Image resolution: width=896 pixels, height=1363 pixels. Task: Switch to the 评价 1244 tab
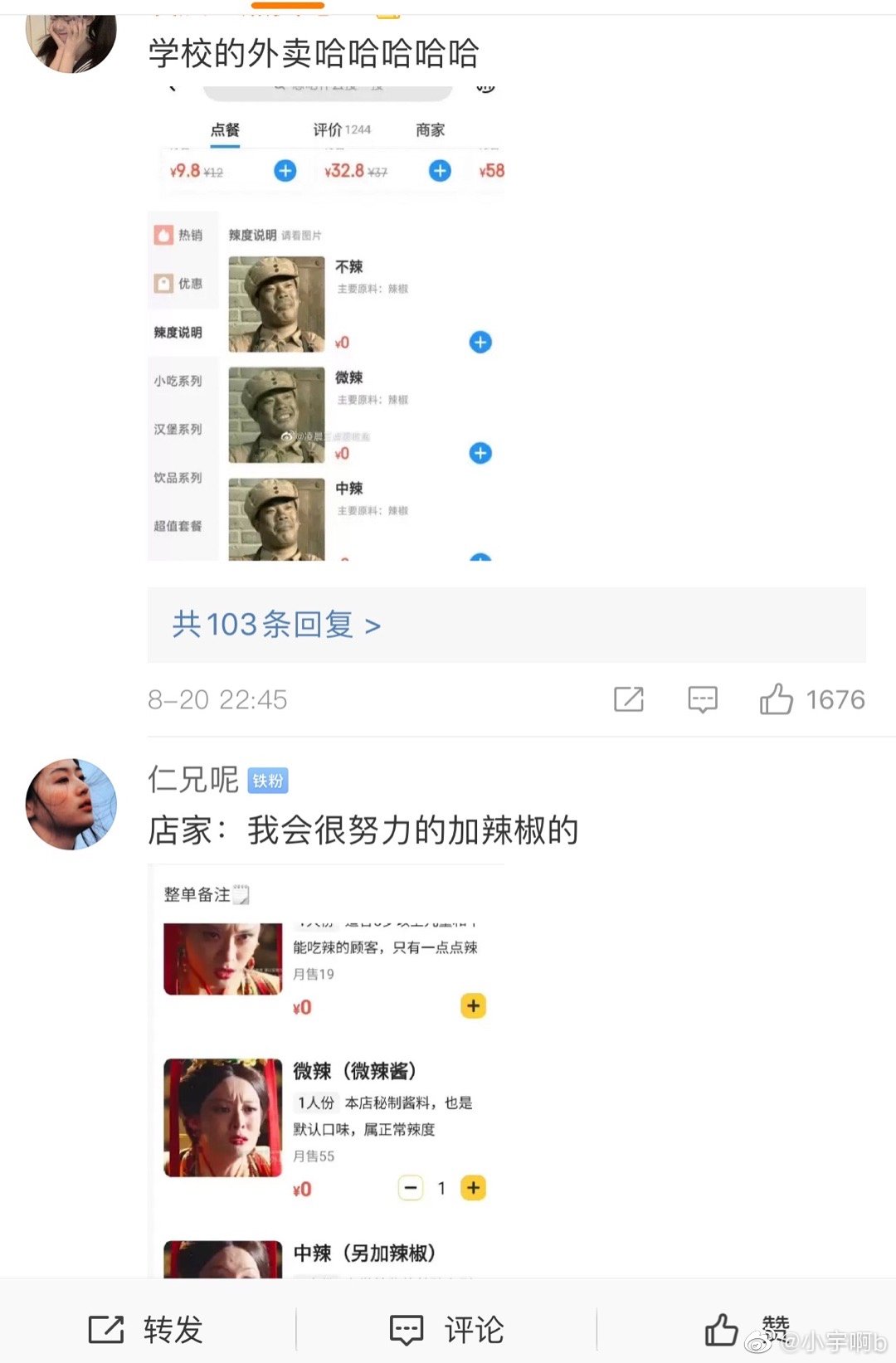point(342,129)
